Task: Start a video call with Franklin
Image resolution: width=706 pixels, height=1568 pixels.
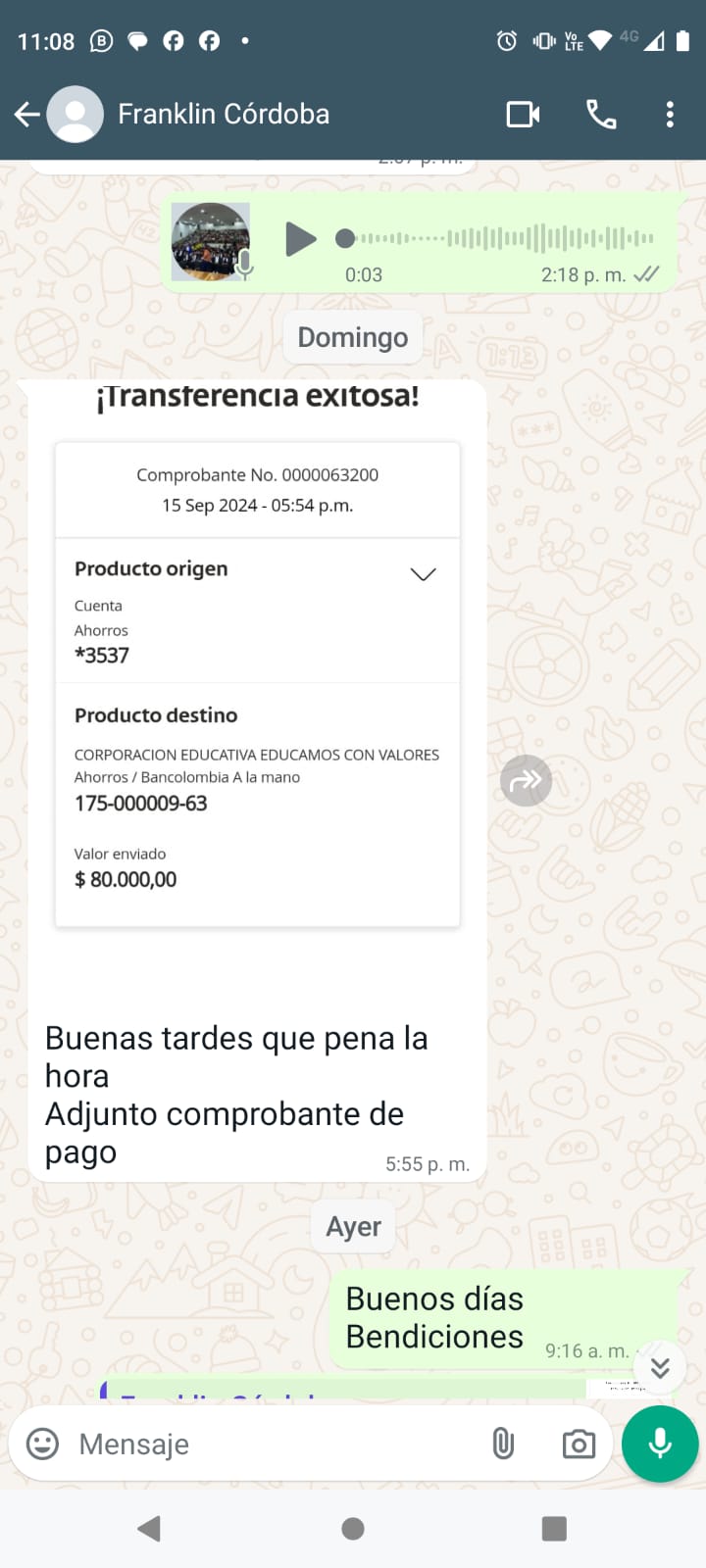Action: (x=523, y=115)
